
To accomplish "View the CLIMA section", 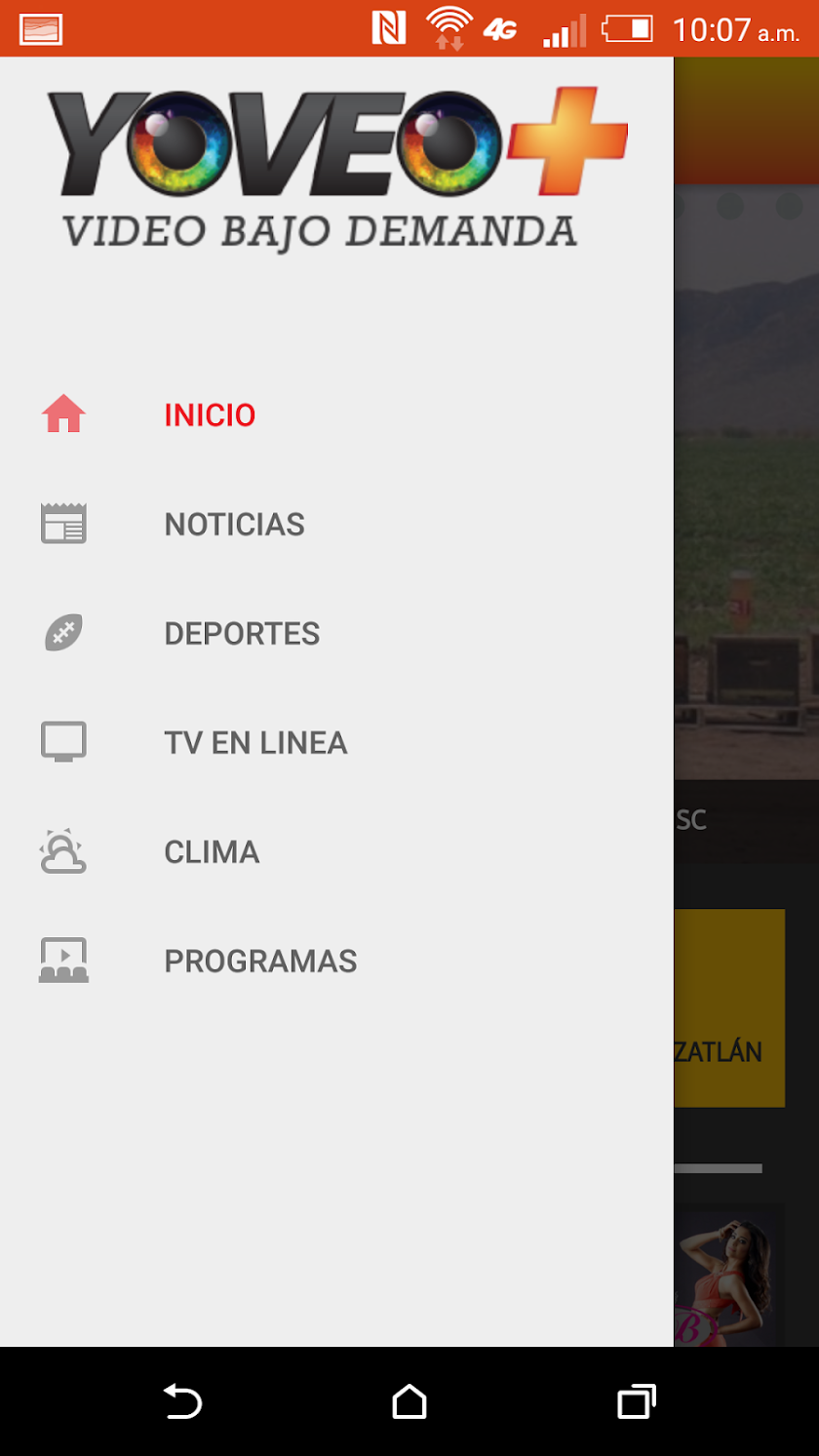I will coord(336,852).
